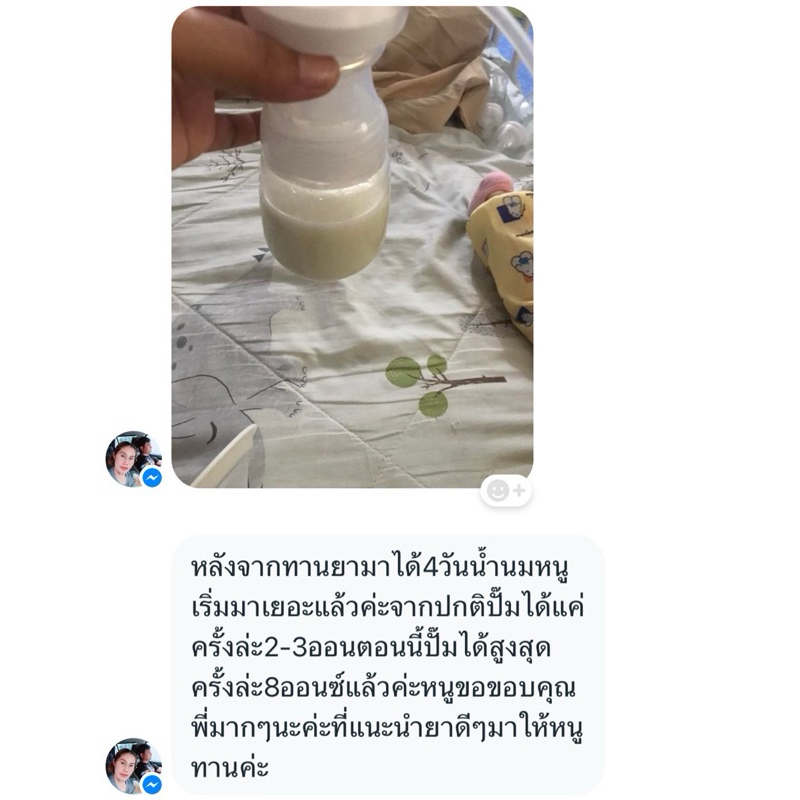The height and width of the screenshot is (800, 800).
Task: Add an emoji reaction to the photo
Action: point(506,491)
